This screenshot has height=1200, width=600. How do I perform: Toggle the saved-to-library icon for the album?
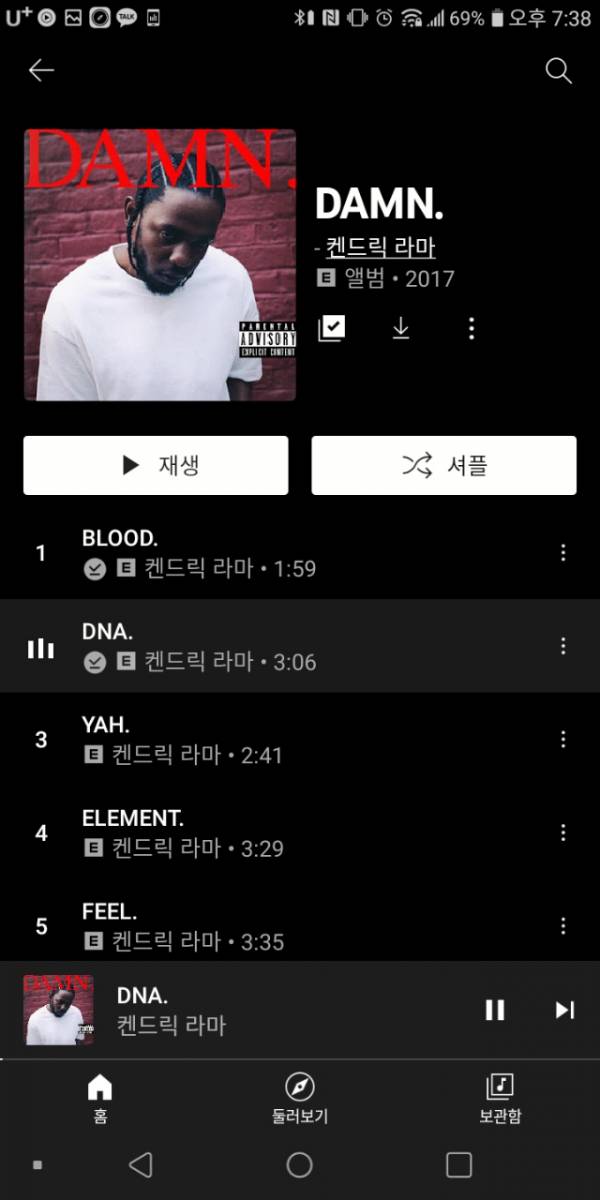click(x=331, y=328)
